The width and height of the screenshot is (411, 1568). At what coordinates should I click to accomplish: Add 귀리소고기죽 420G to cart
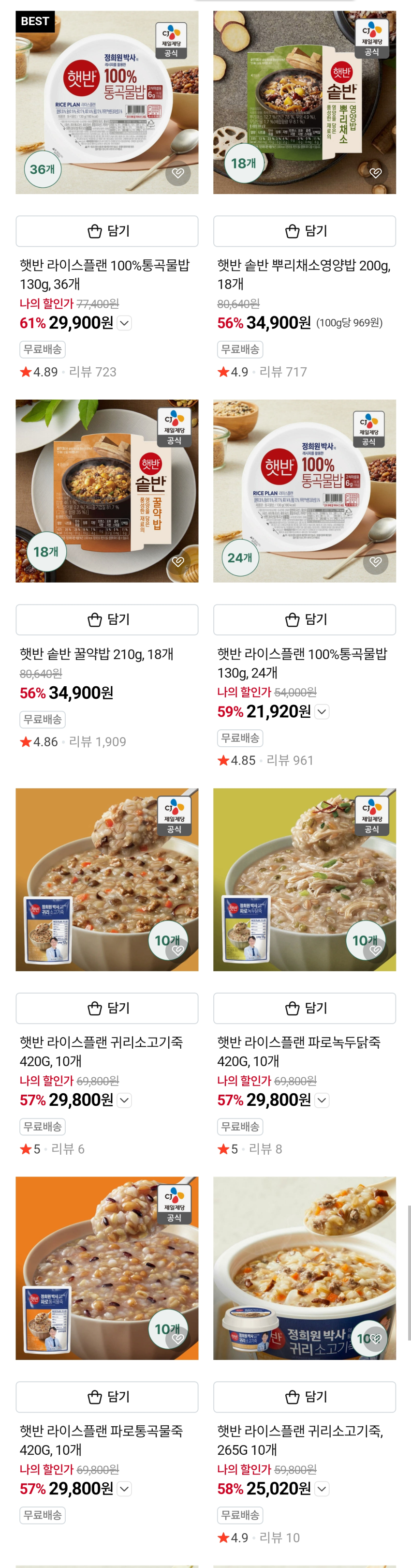tap(107, 1008)
